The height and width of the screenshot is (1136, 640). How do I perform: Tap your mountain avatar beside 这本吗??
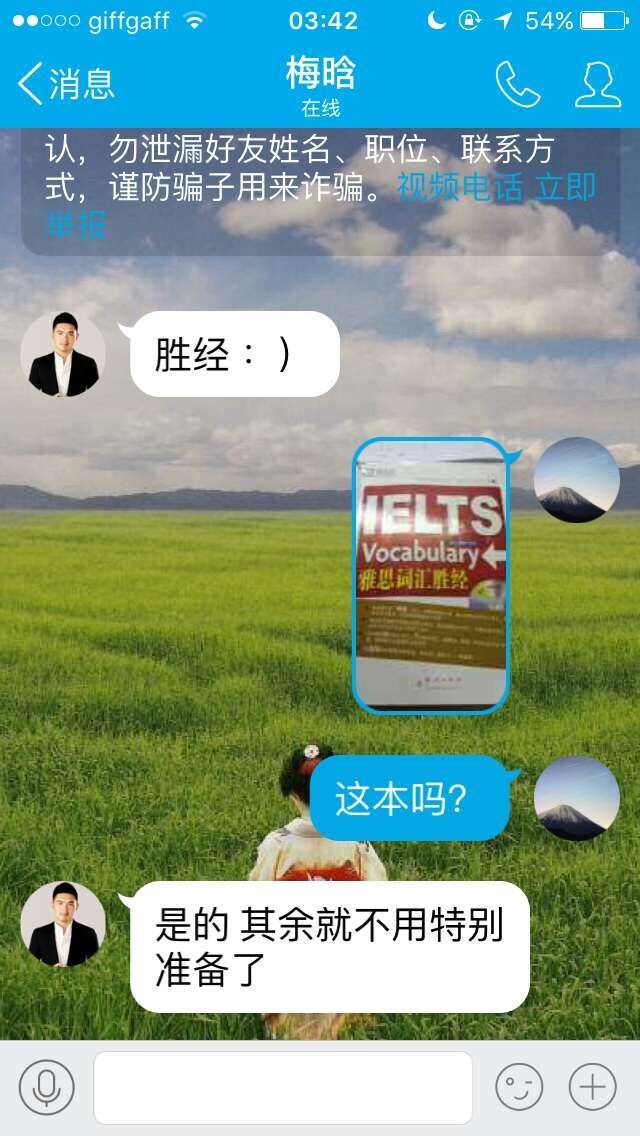click(x=577, y=798)
